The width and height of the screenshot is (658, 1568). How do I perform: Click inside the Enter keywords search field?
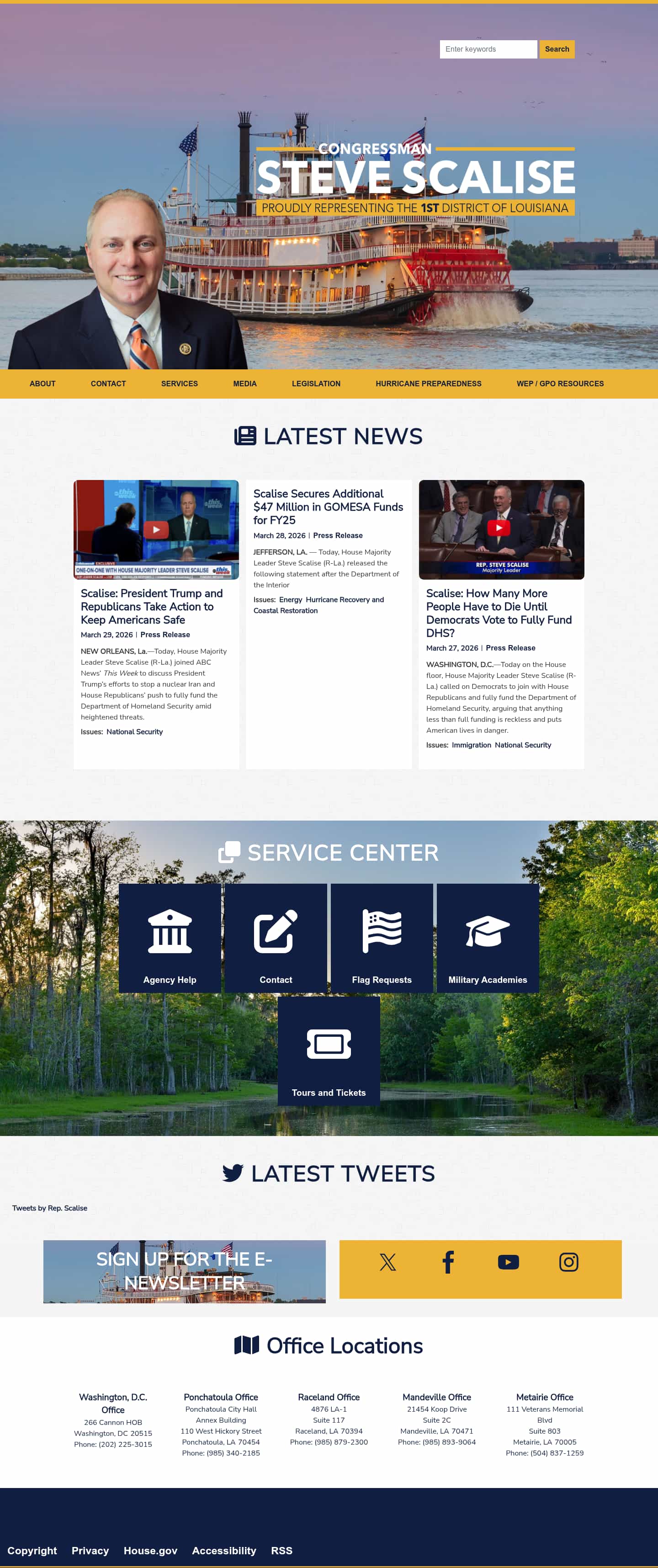[x=488, y=49]
